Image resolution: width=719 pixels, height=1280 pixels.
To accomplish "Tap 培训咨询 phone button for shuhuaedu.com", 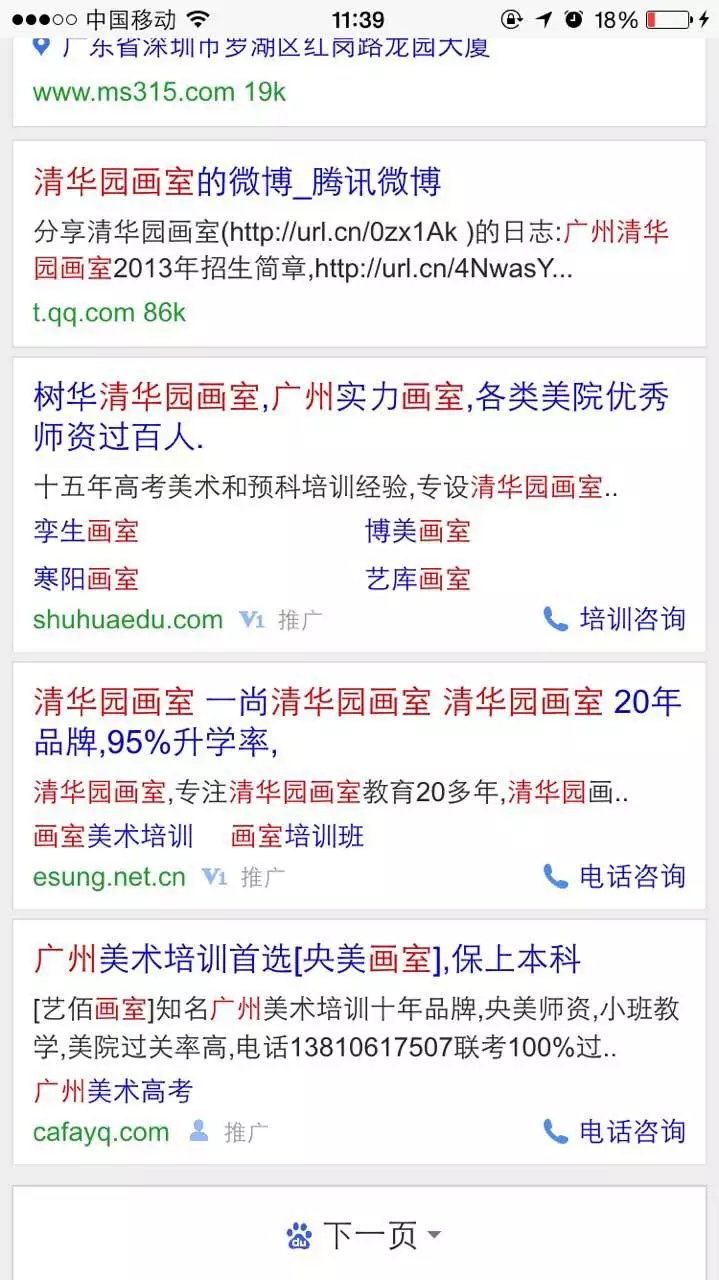I will click(614, 619).
